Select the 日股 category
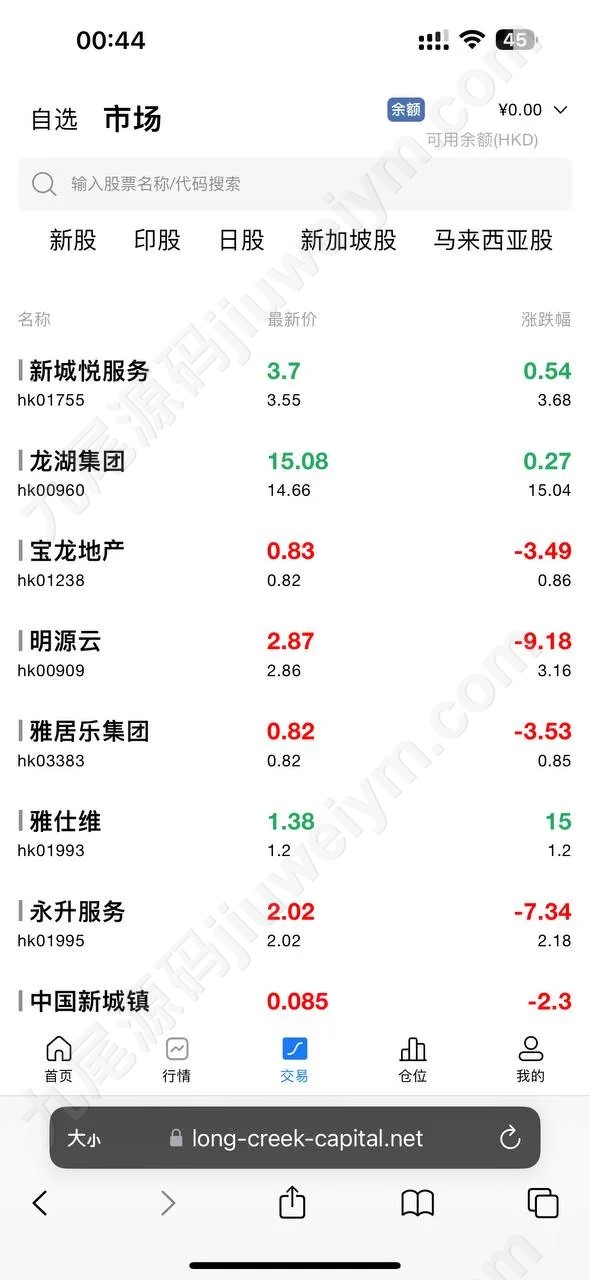Image resolution: width=590 pixels, height=1280 pixels. pyautogui.click(x=241, y=240)
